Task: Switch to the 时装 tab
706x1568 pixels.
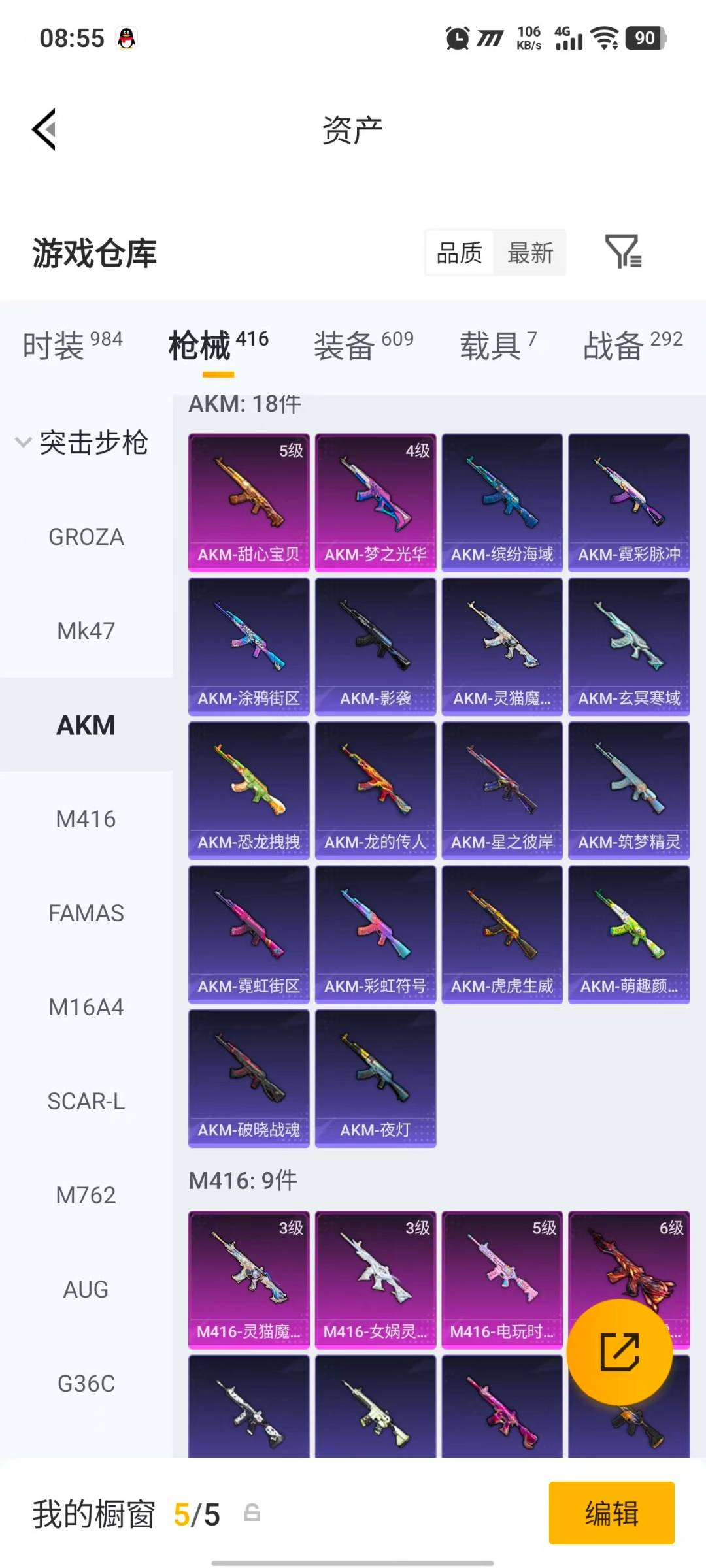Action: (x=72, y=344)
